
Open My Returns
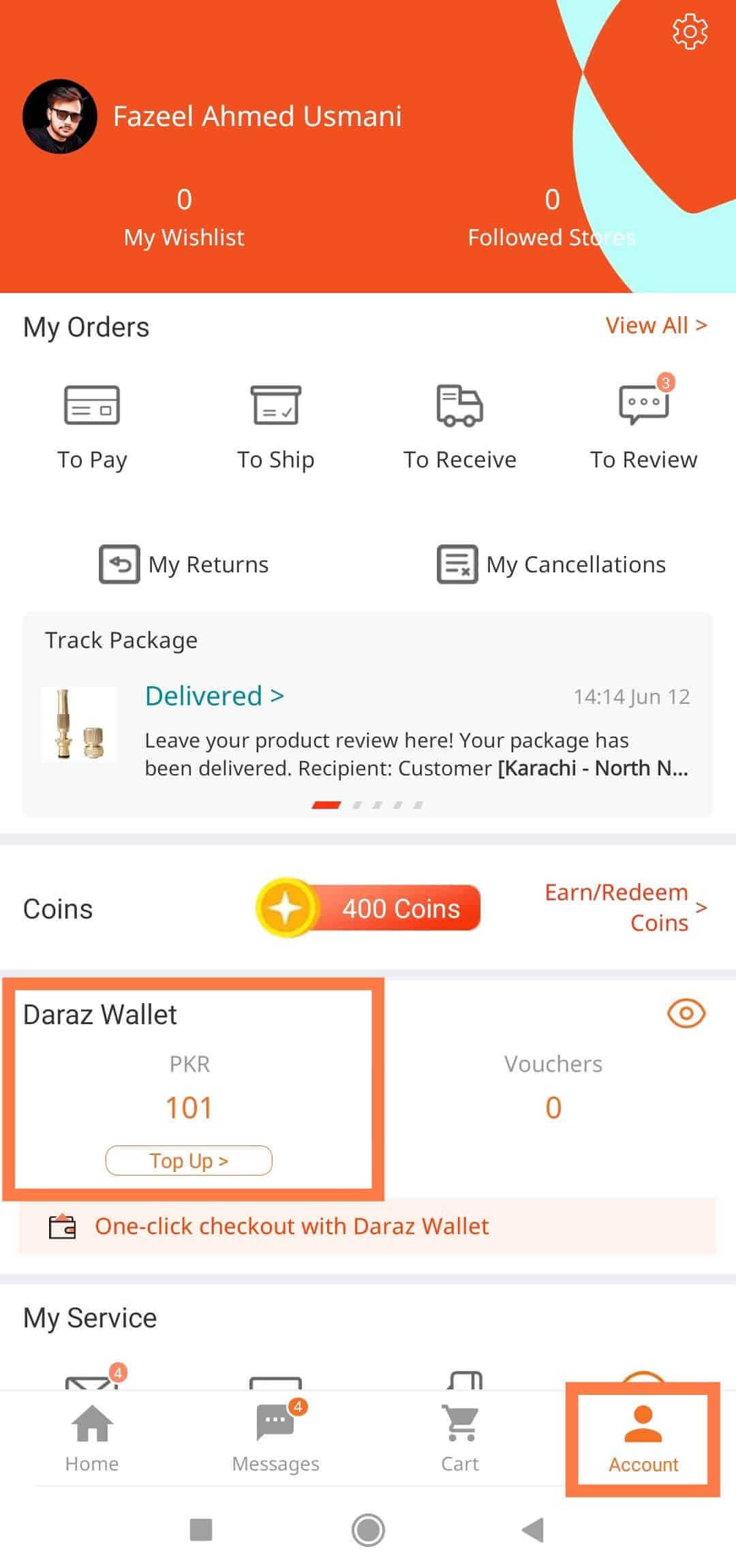[185, 564]
